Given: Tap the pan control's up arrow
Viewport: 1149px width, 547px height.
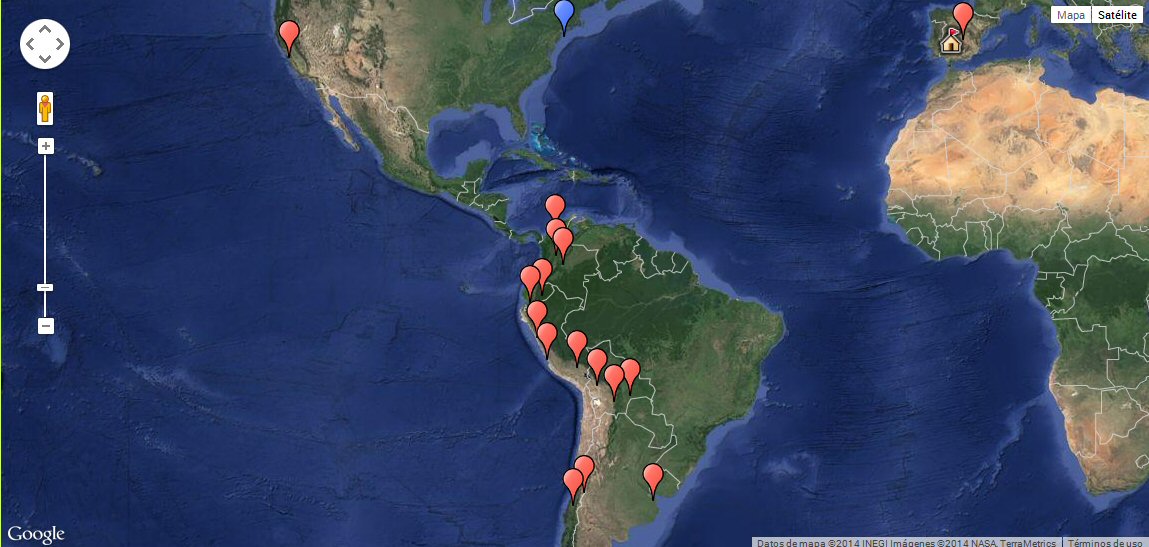Looking at the screenshot, I should click(x=45, y=32).
